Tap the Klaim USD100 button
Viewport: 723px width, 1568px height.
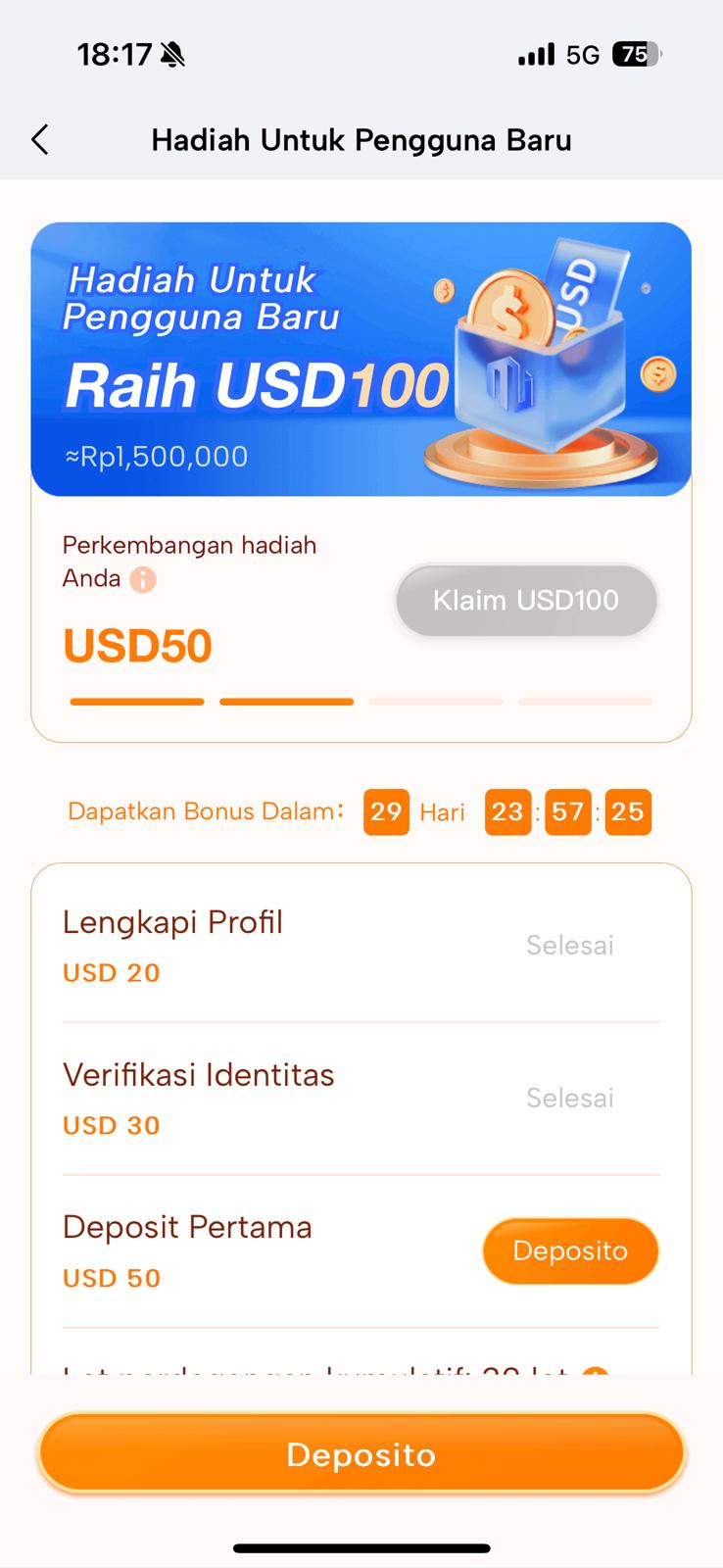click(x=526, y=600)
